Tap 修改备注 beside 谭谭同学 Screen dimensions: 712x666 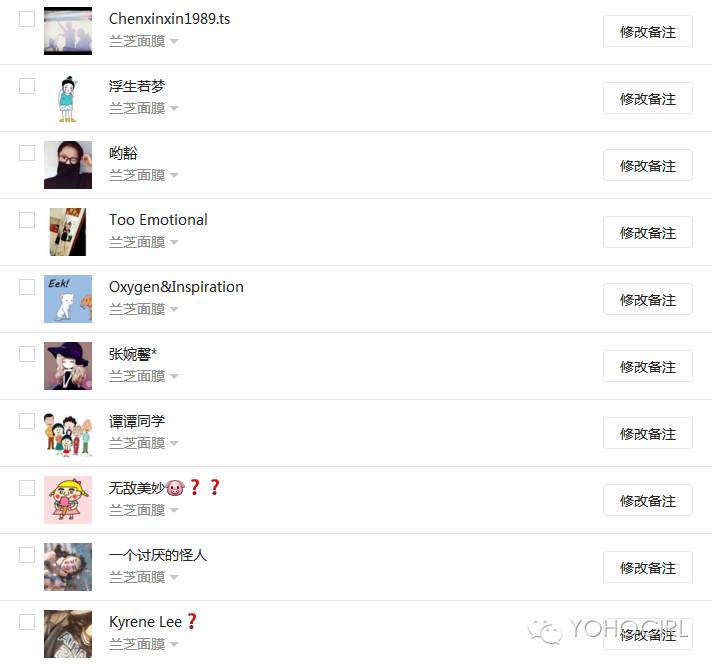[647, 434]
